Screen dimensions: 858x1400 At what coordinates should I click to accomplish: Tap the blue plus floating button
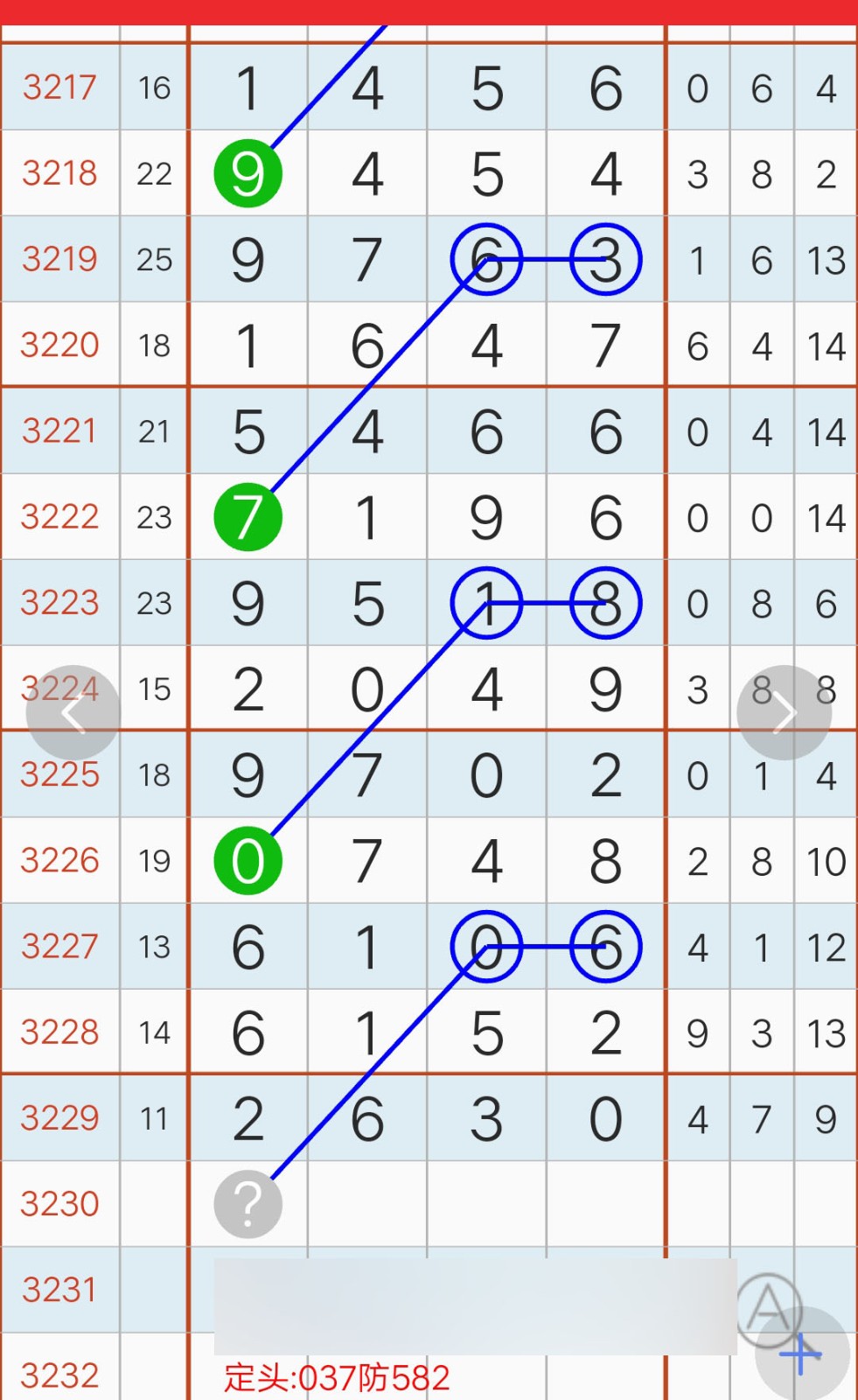point(802,1354)
